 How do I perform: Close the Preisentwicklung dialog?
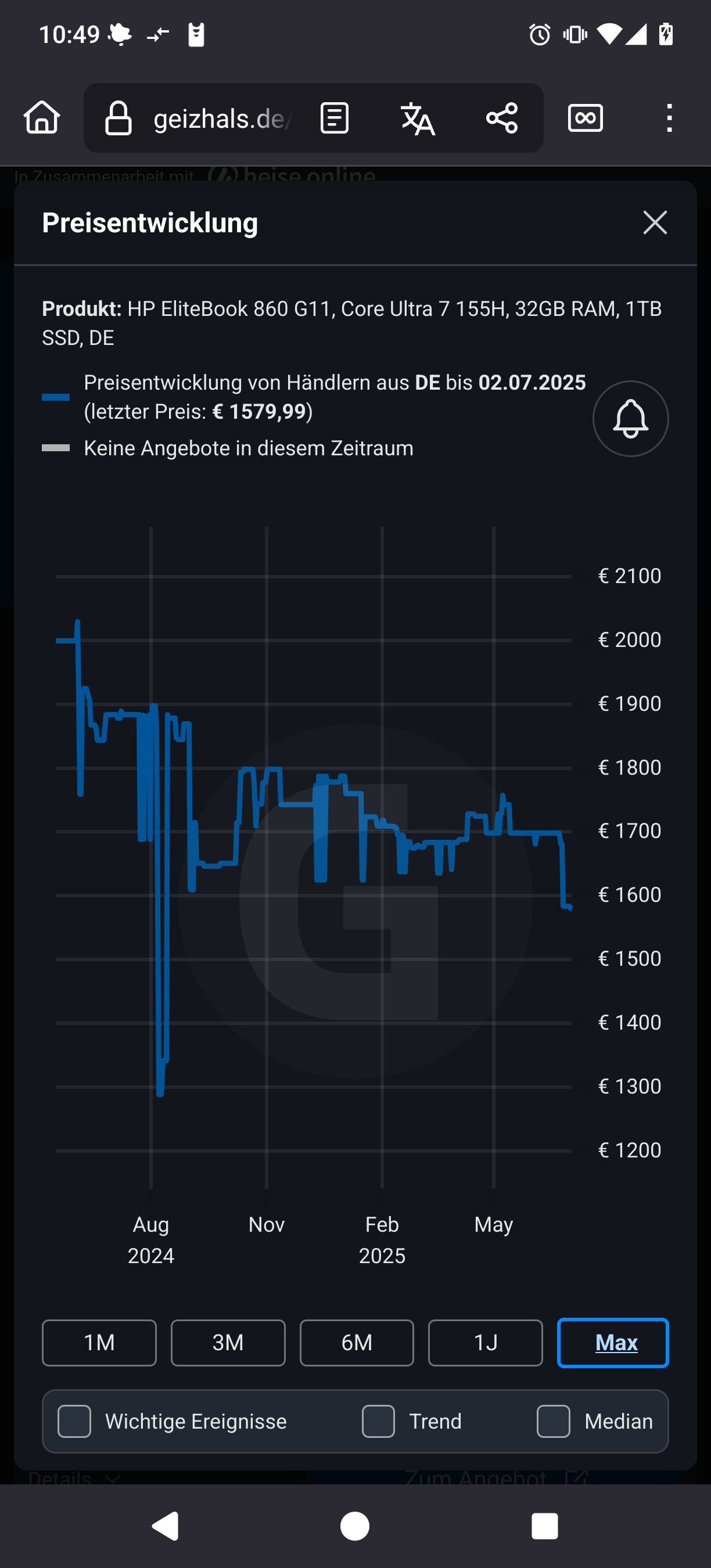pyautogui.click(x=655, y=223)
